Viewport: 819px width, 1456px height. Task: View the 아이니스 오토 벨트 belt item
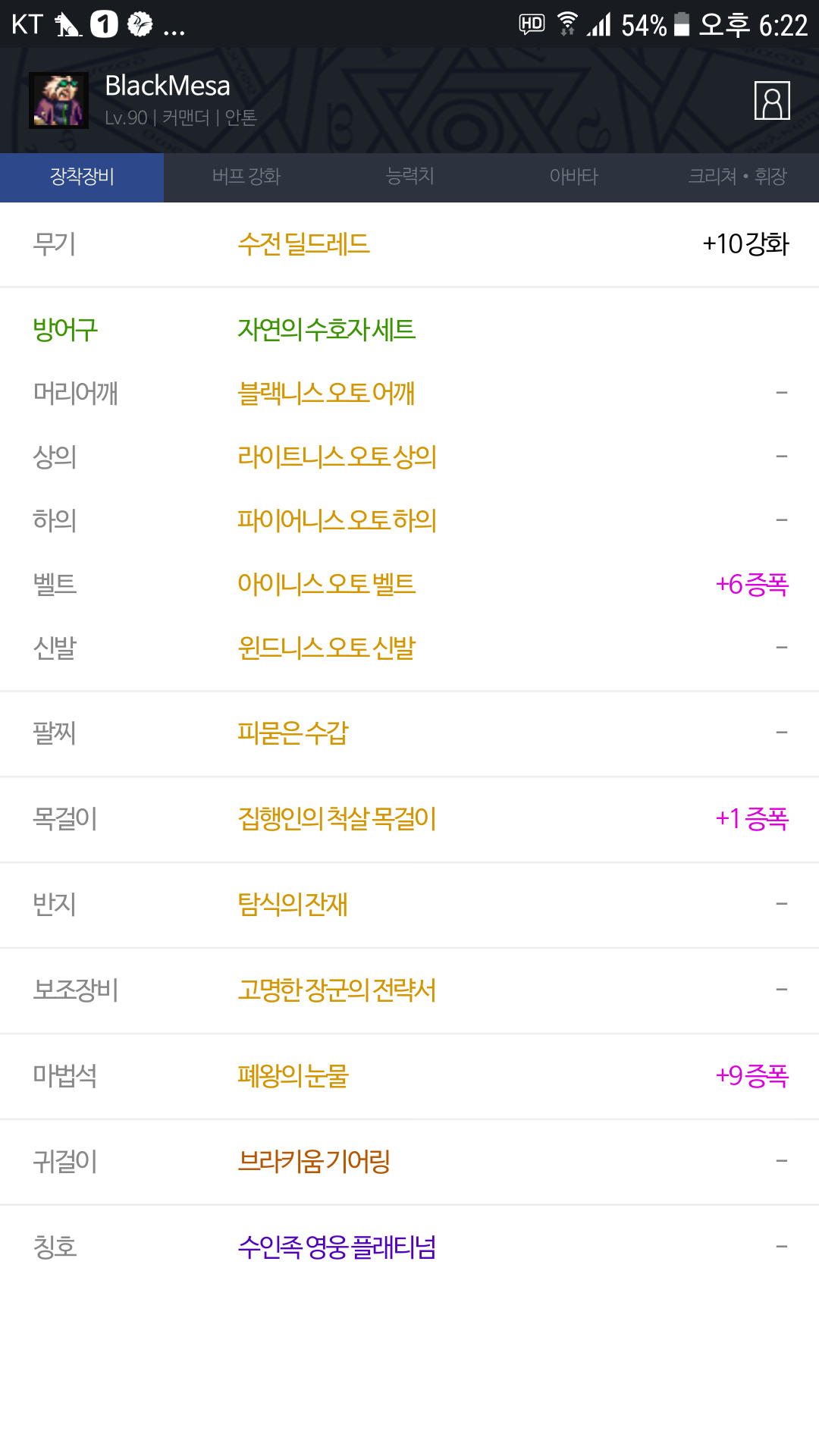pyautogui.click(x=326, y=585)
